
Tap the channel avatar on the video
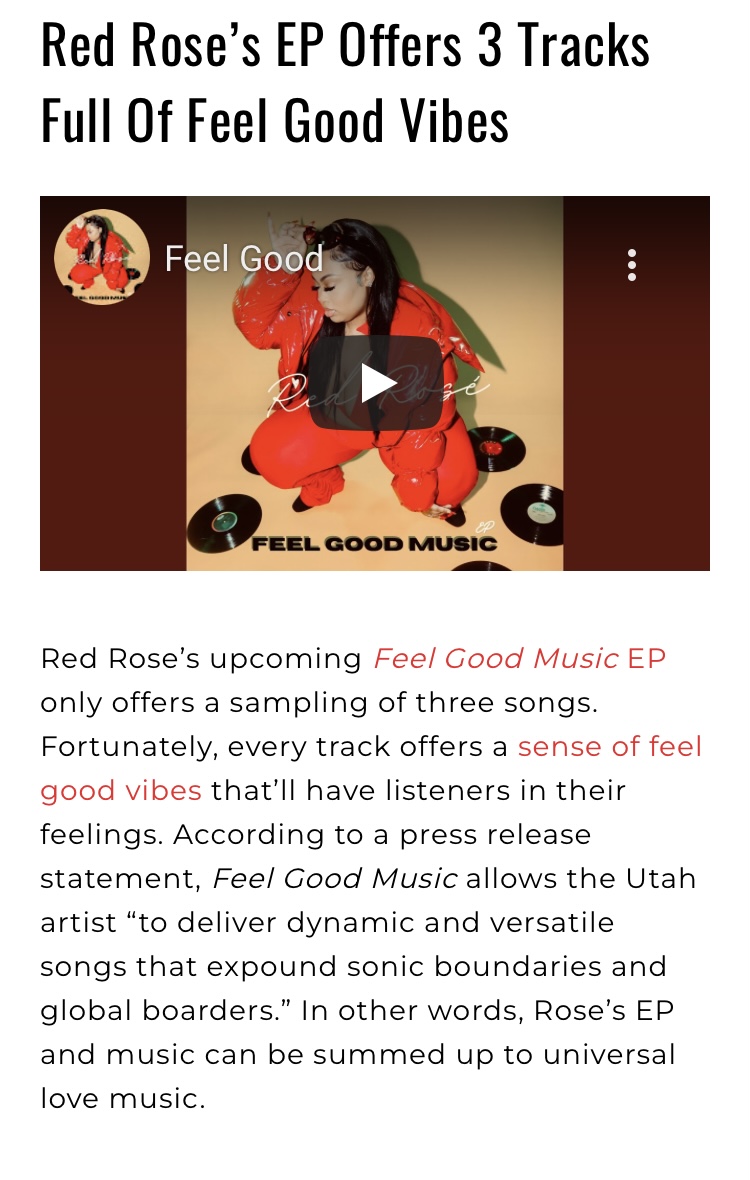[x=102, y=258]
